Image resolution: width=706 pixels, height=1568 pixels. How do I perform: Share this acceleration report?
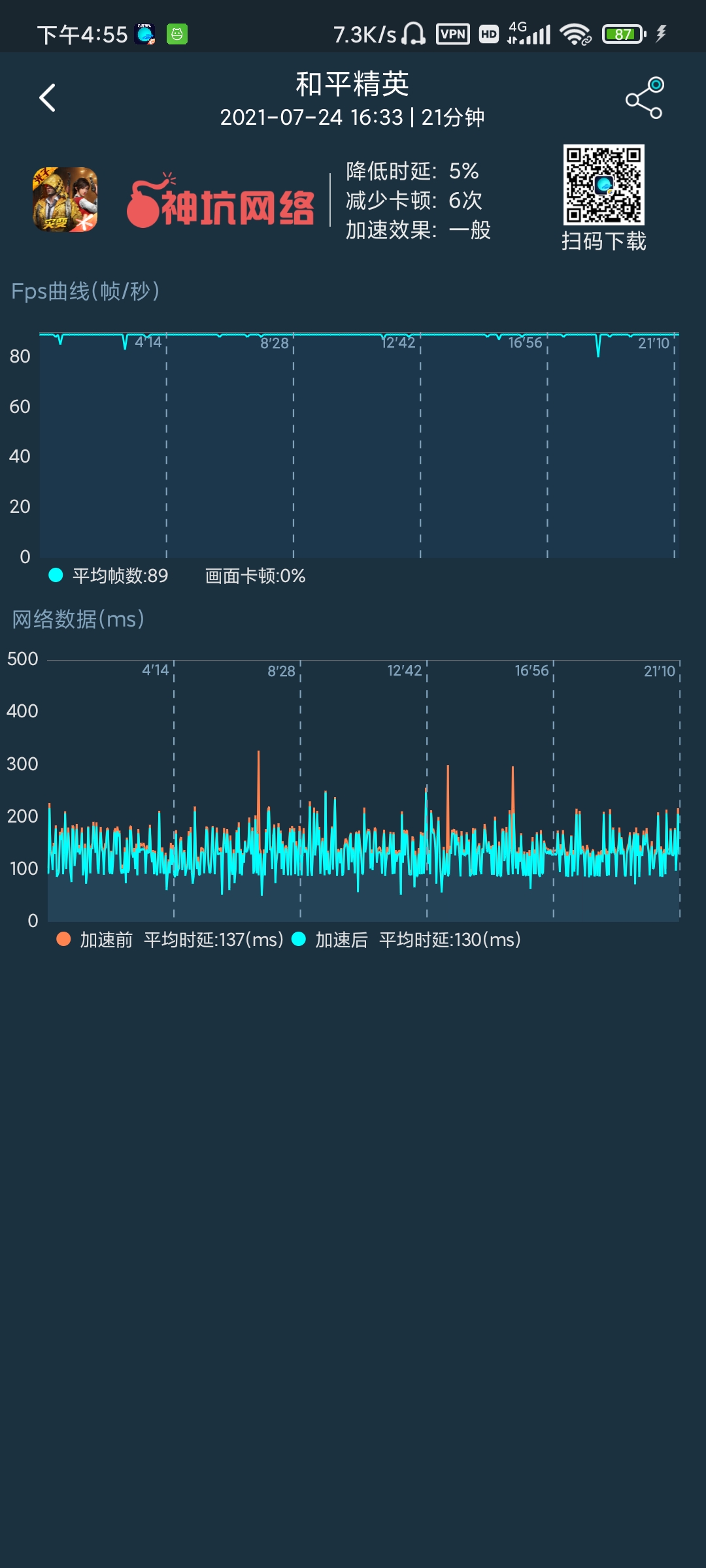(x=645, y=98)
